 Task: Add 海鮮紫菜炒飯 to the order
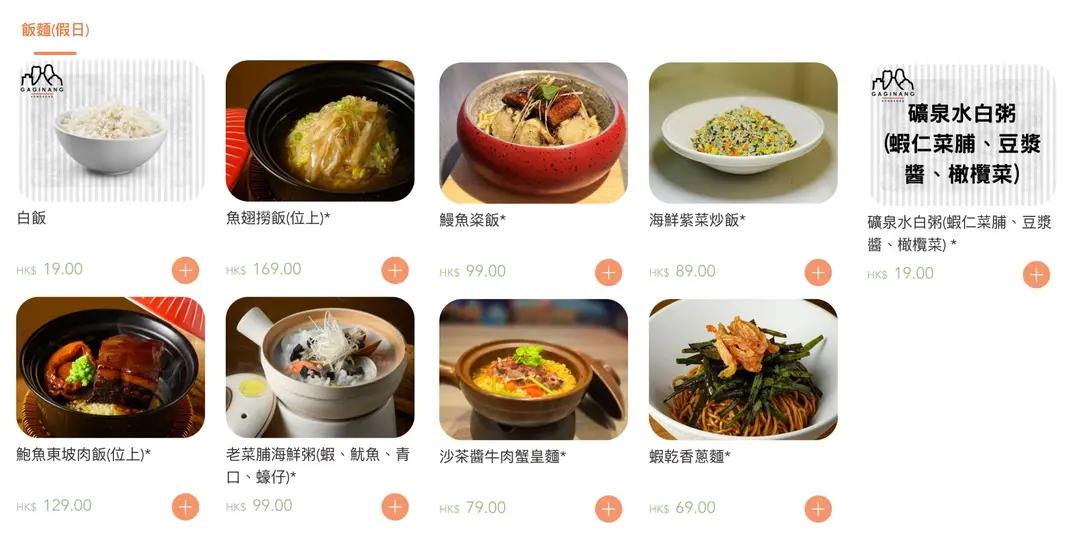[818, 272]
